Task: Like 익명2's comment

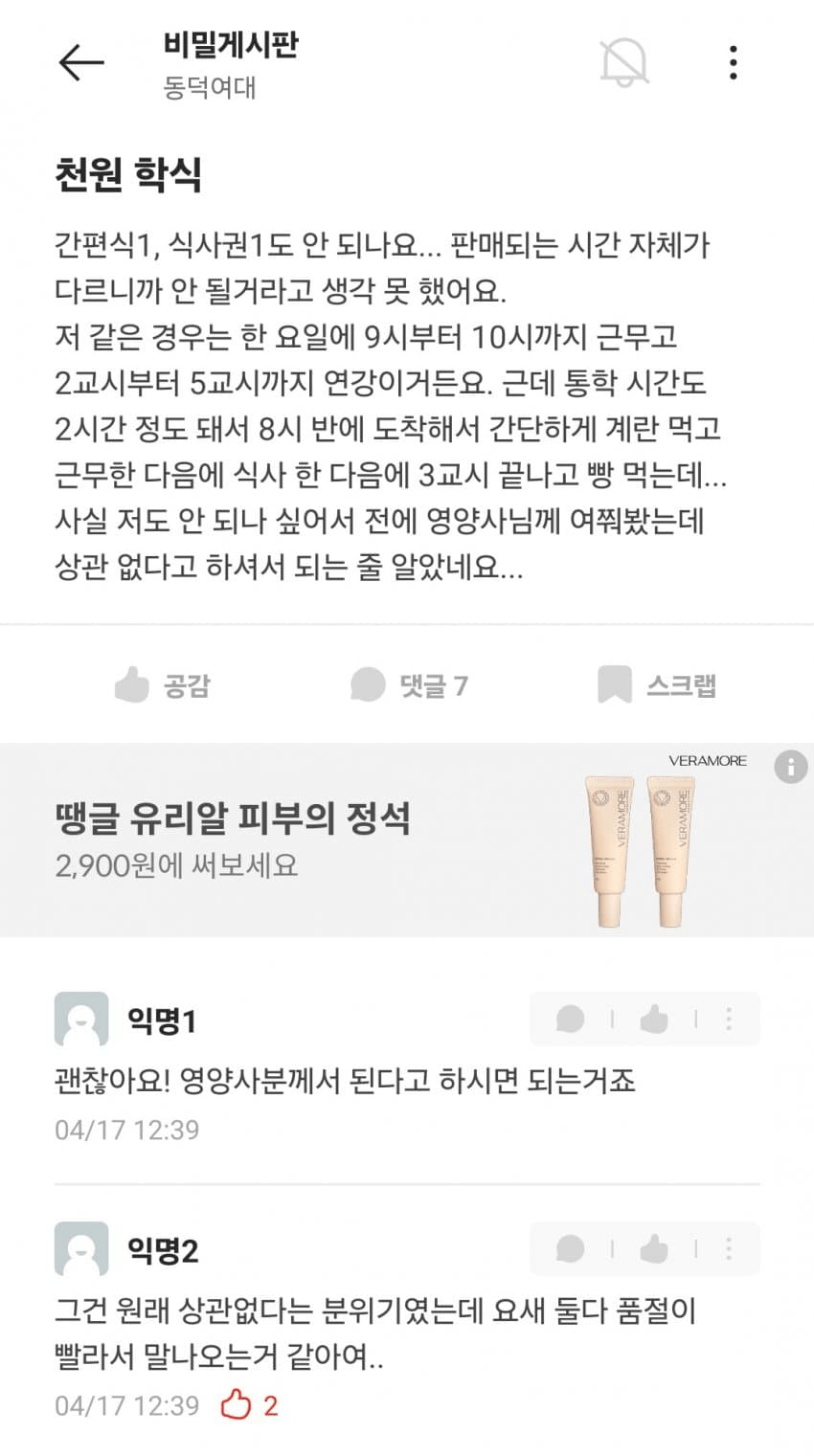Action: (x=654, y=1248)
